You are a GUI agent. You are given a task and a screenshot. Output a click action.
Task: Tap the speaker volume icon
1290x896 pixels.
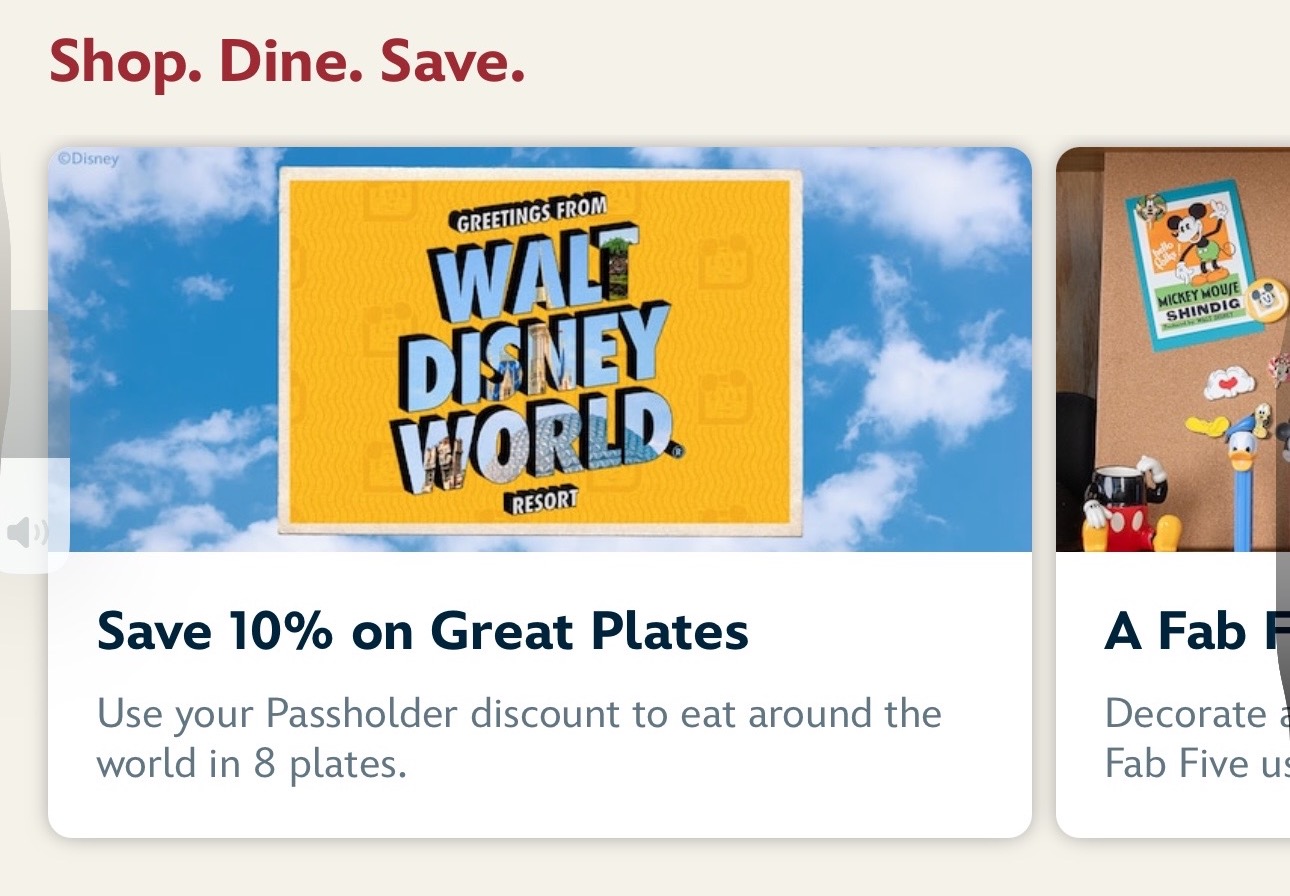pos(28,532)
